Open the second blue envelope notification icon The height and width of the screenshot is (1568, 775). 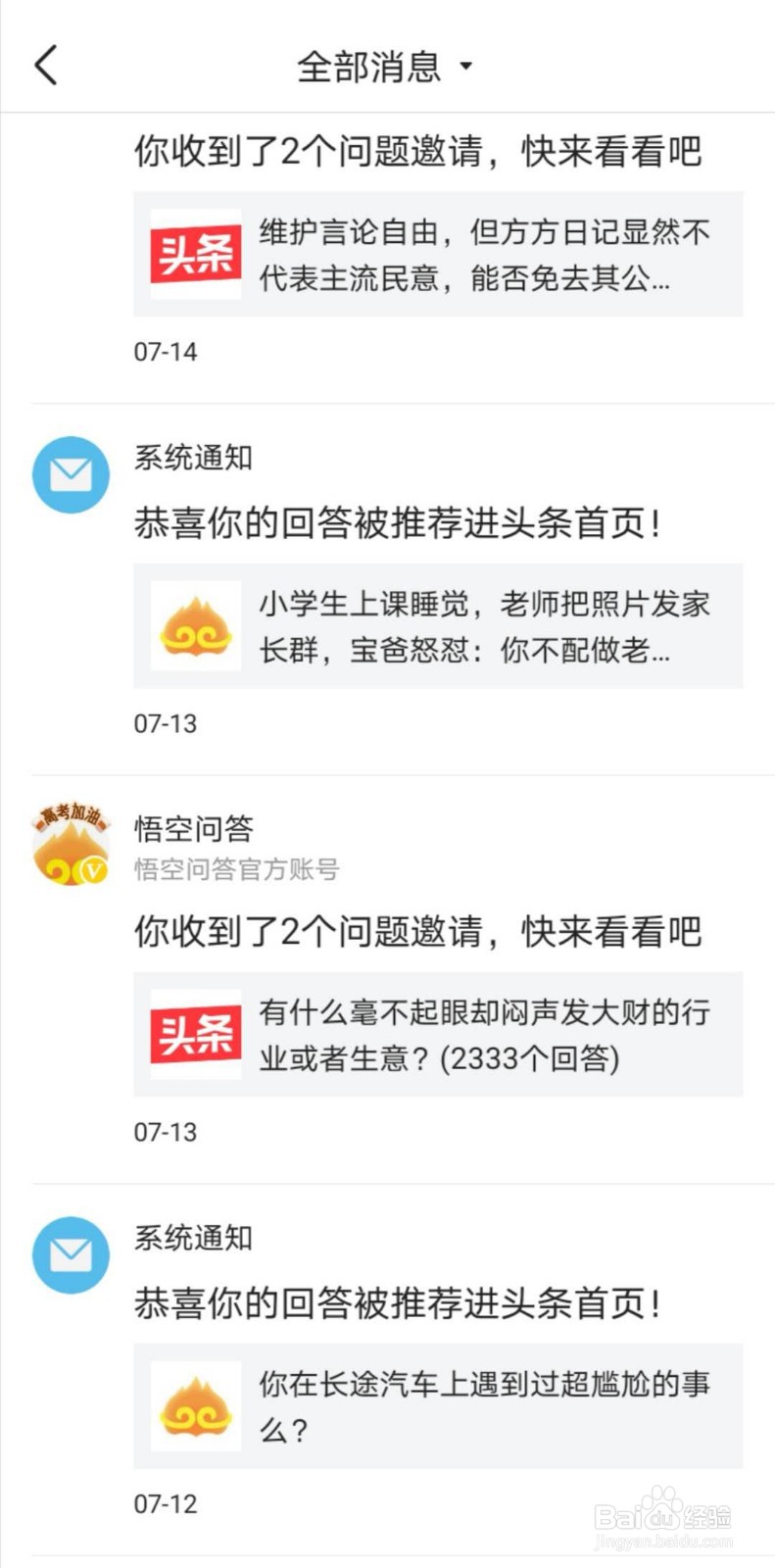point(70,1255)
